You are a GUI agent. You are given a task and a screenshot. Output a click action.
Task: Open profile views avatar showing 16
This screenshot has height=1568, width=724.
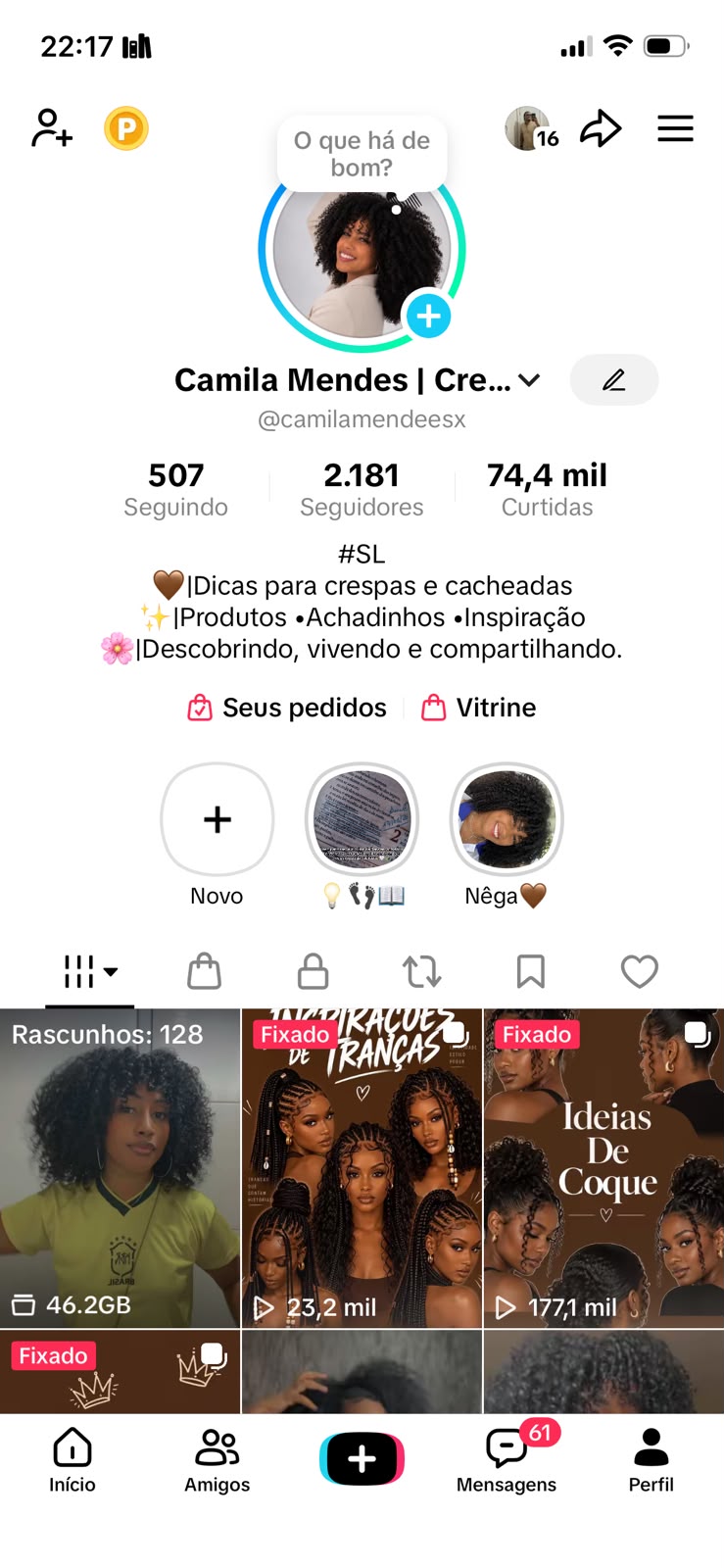(x=531, y=128)
